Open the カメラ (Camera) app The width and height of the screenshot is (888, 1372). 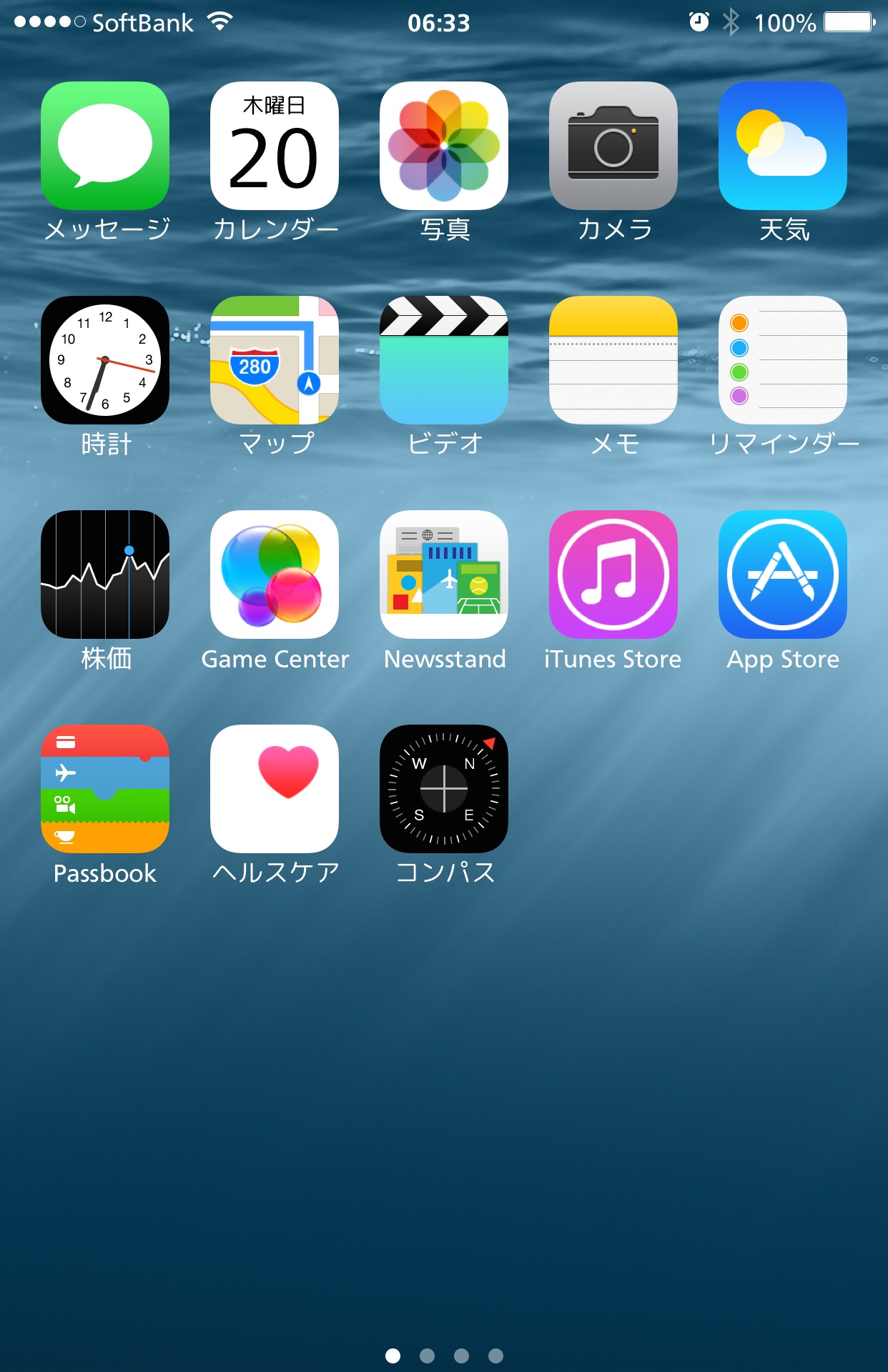[x=613, y=146]
